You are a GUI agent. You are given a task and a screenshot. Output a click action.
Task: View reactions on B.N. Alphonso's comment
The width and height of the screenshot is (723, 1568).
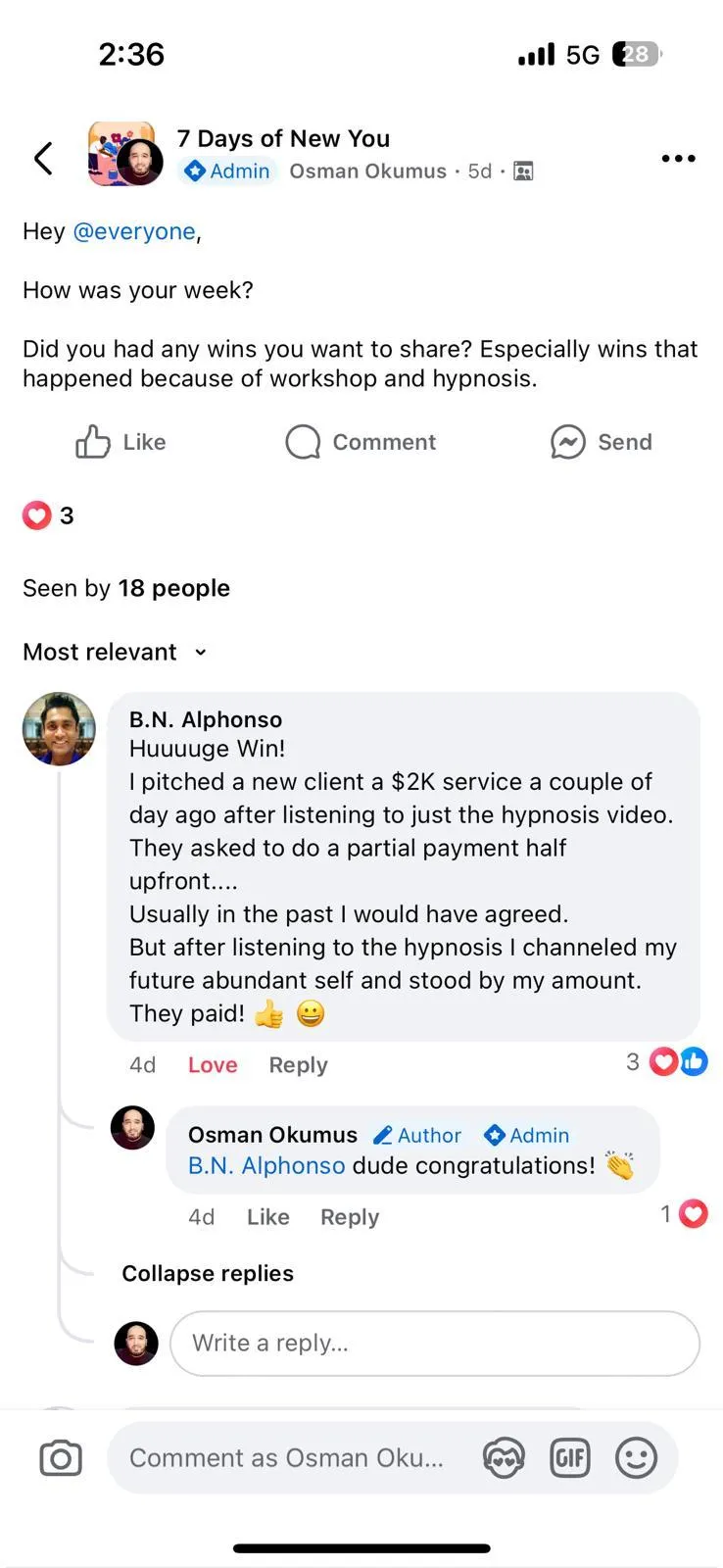[x=666, y=1061]
